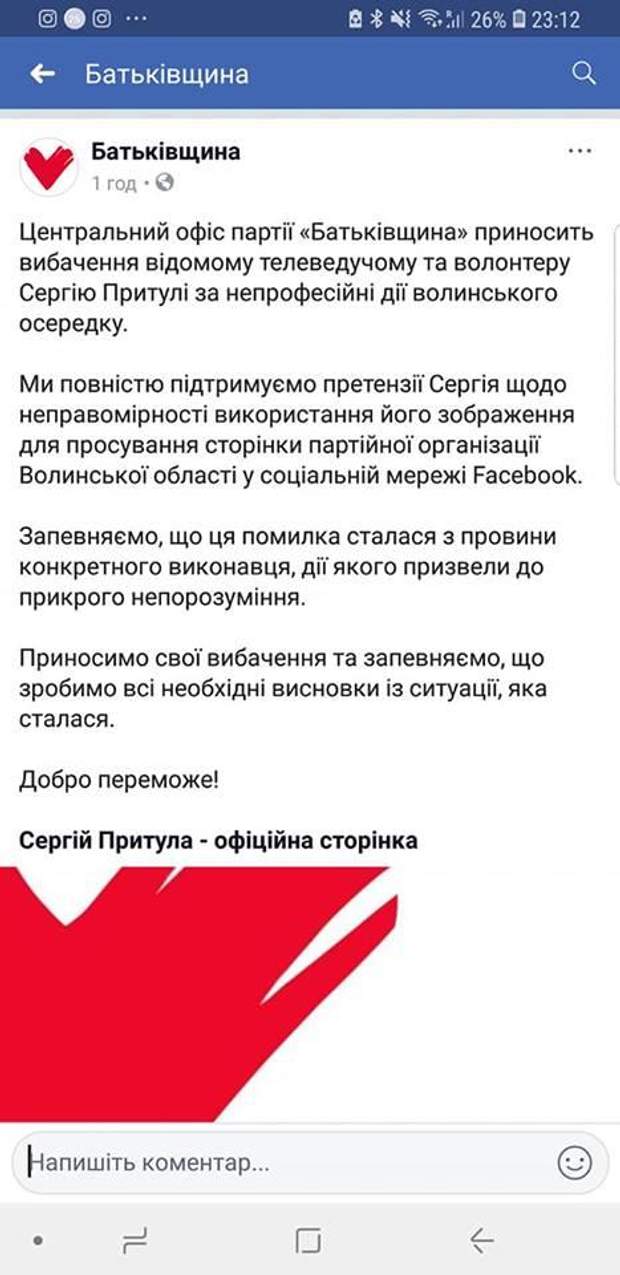Open search in the Батьківщина page
Screen dimensions: 620x1275
[x=583, y=73]
